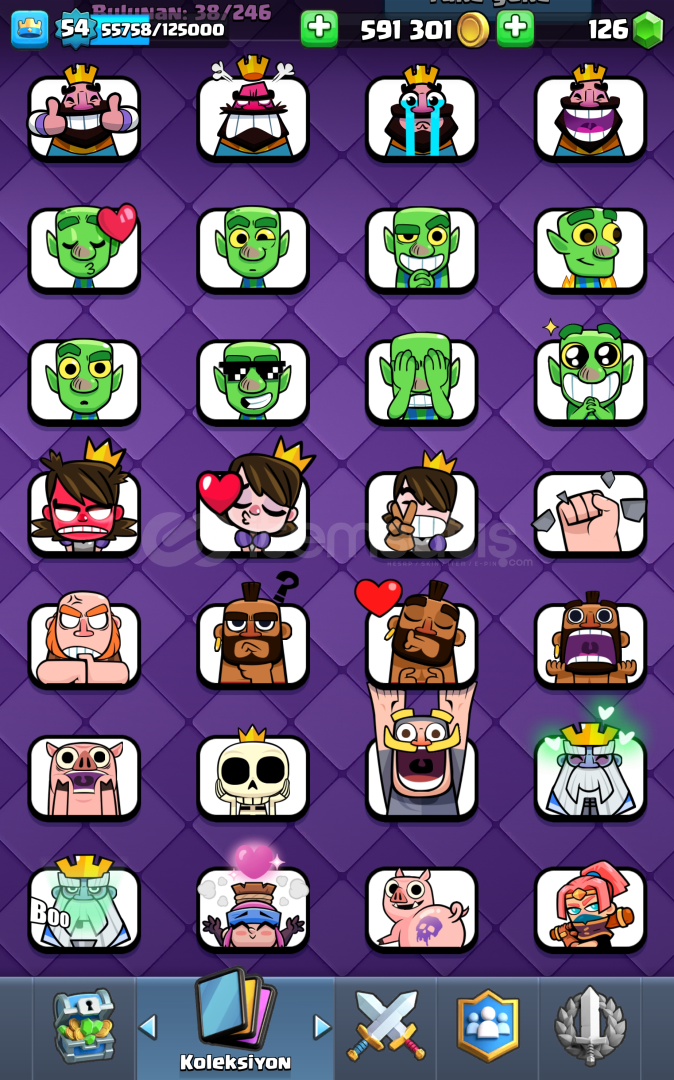Tap the green plus next to gold
This screenshot has width=674, height=1080.
click(x=319, y=28)
